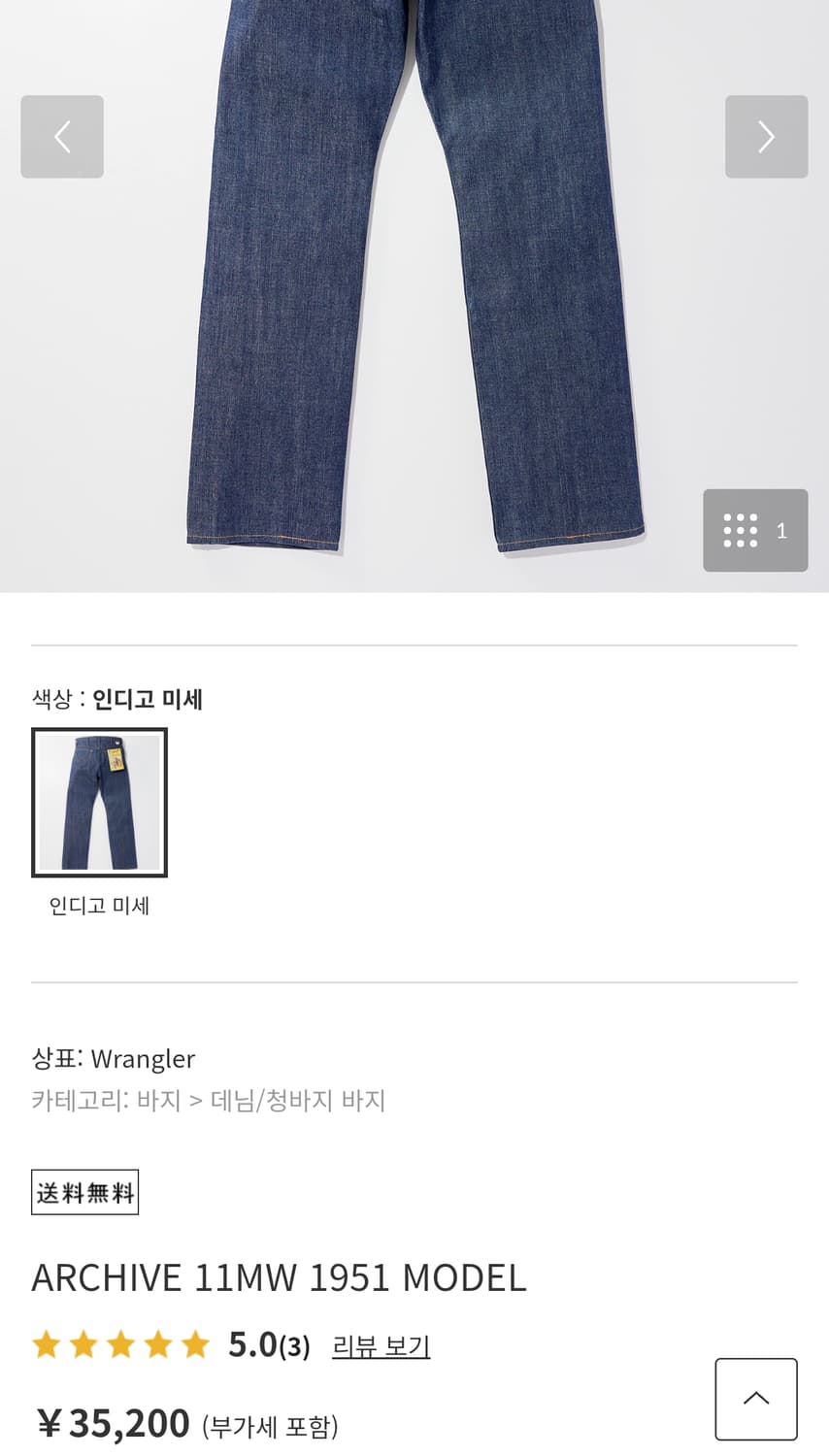Viewport: 829px width, 1456px height.
Task: Click the 5.0(3) rating score
Action: (267, 1345)
